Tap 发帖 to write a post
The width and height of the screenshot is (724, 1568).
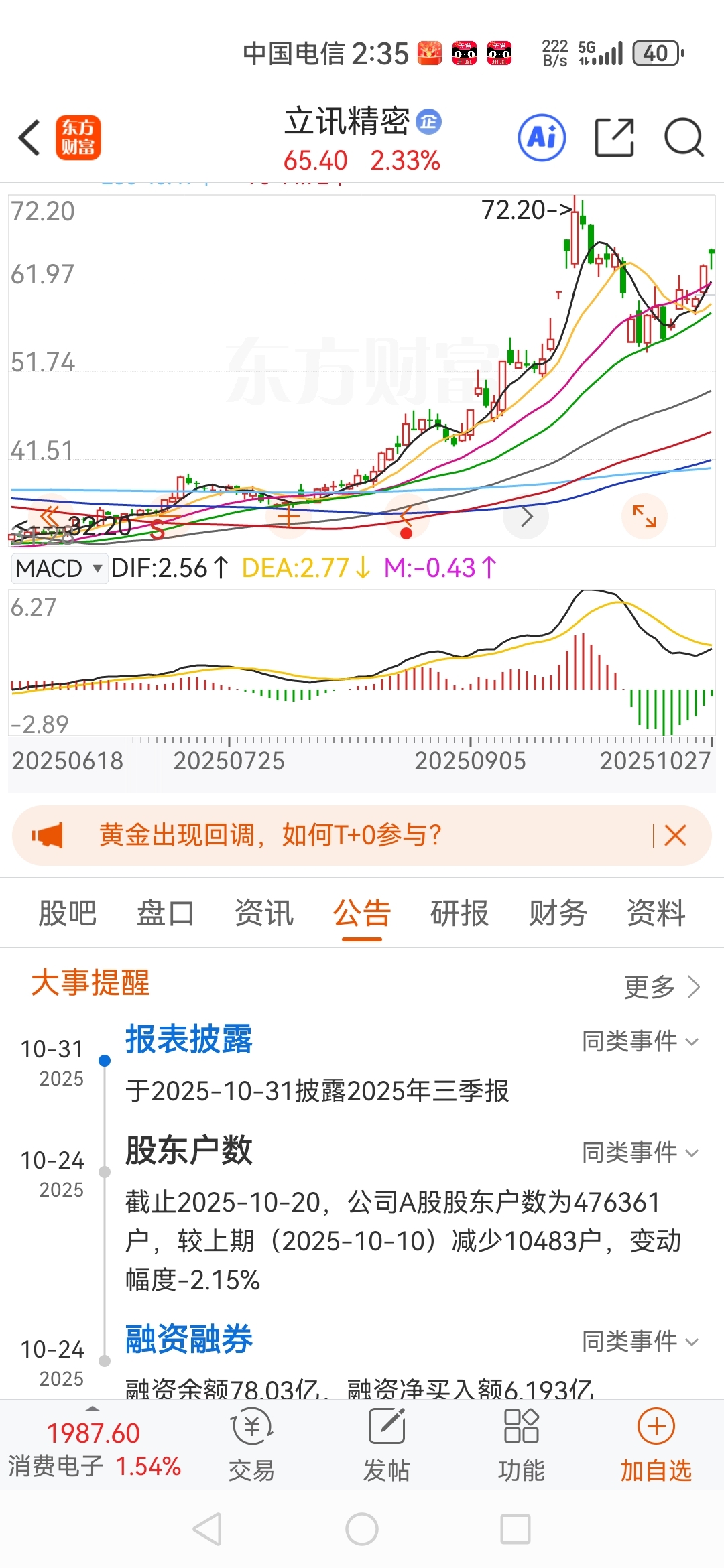click(387, 1447)
